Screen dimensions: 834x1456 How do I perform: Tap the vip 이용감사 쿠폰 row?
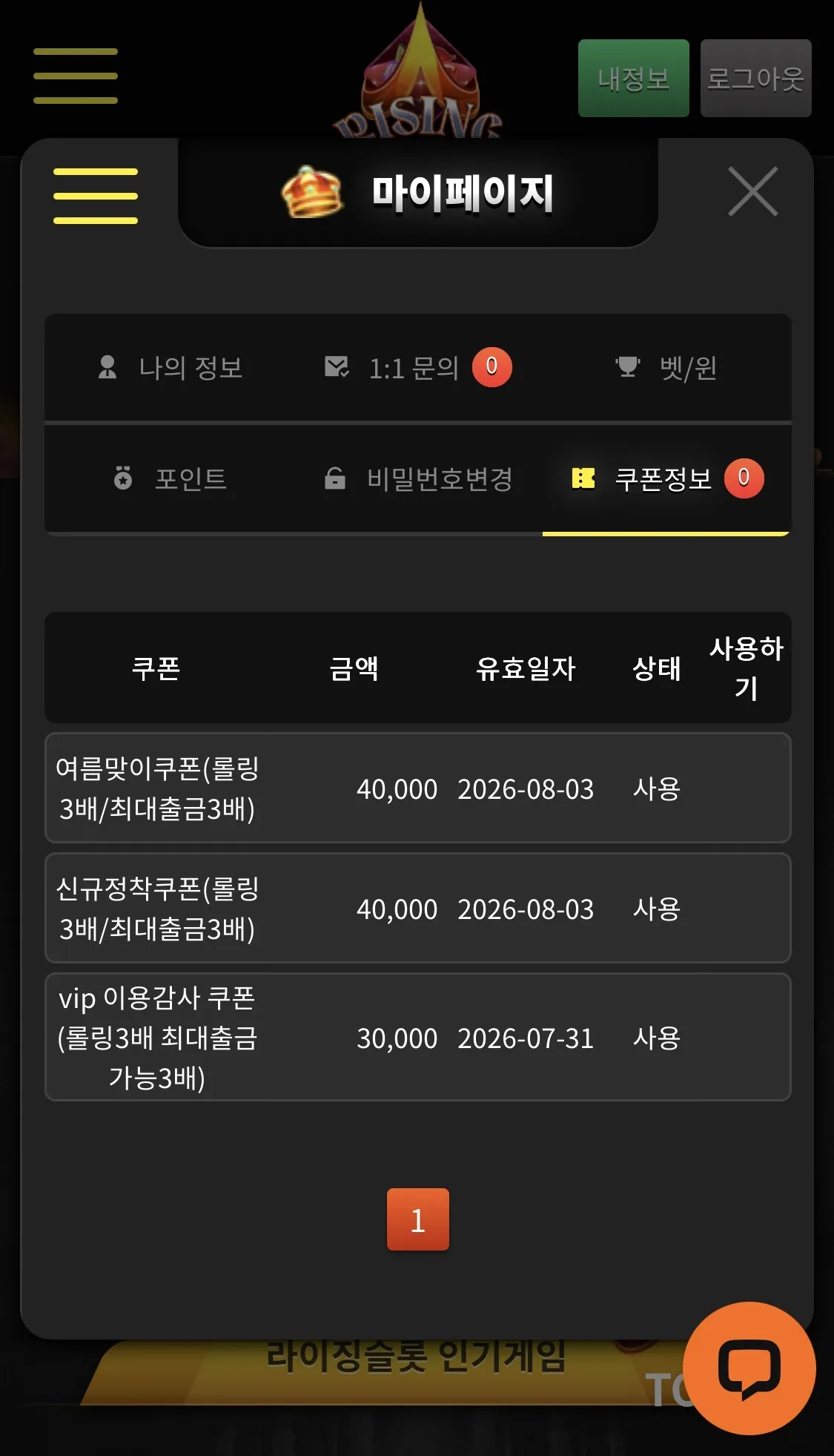(418, 1037)
